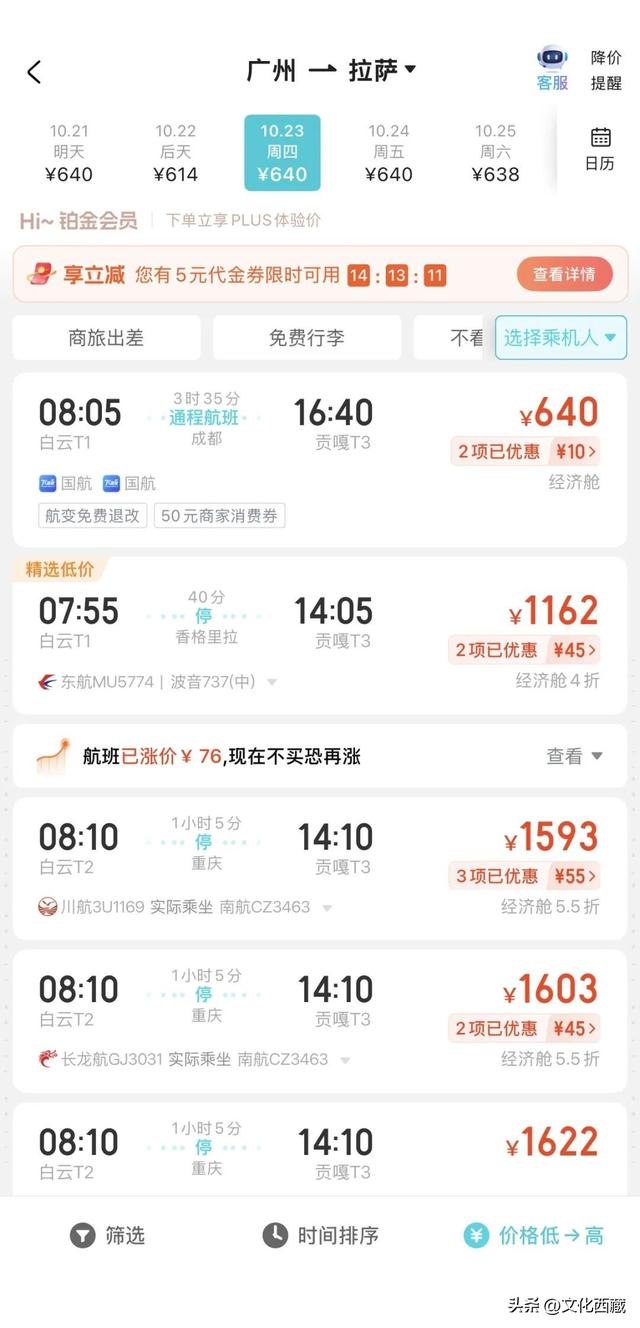Sort flights by 时间排序

(321, 1235)
